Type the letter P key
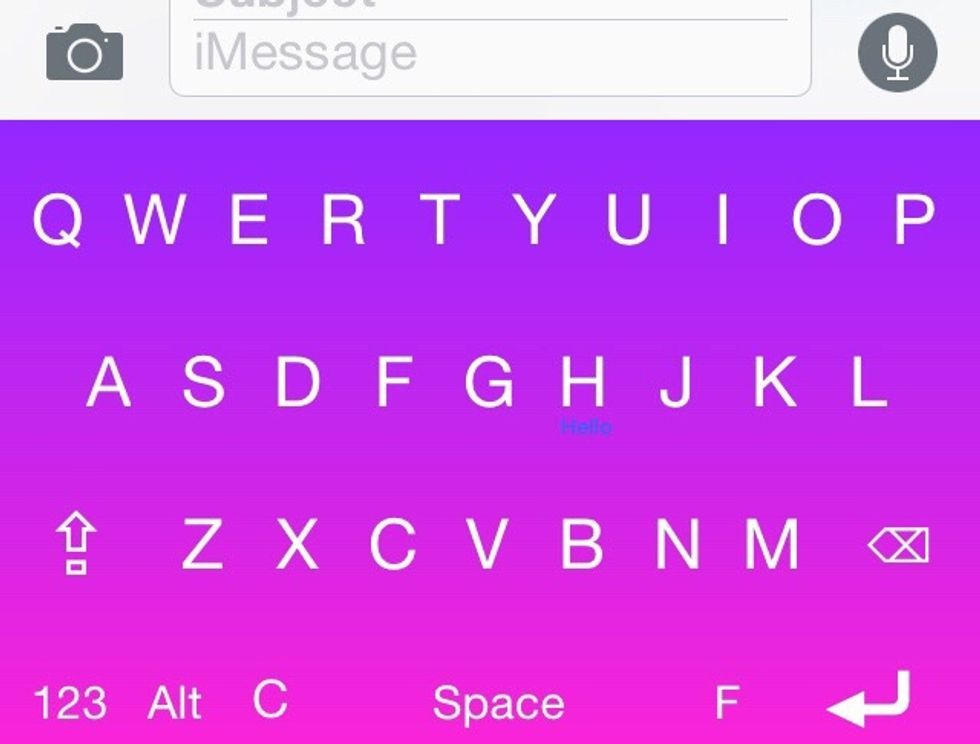This screenshot has height=744, width=980. pyautogui.click(x=913, y=220)
